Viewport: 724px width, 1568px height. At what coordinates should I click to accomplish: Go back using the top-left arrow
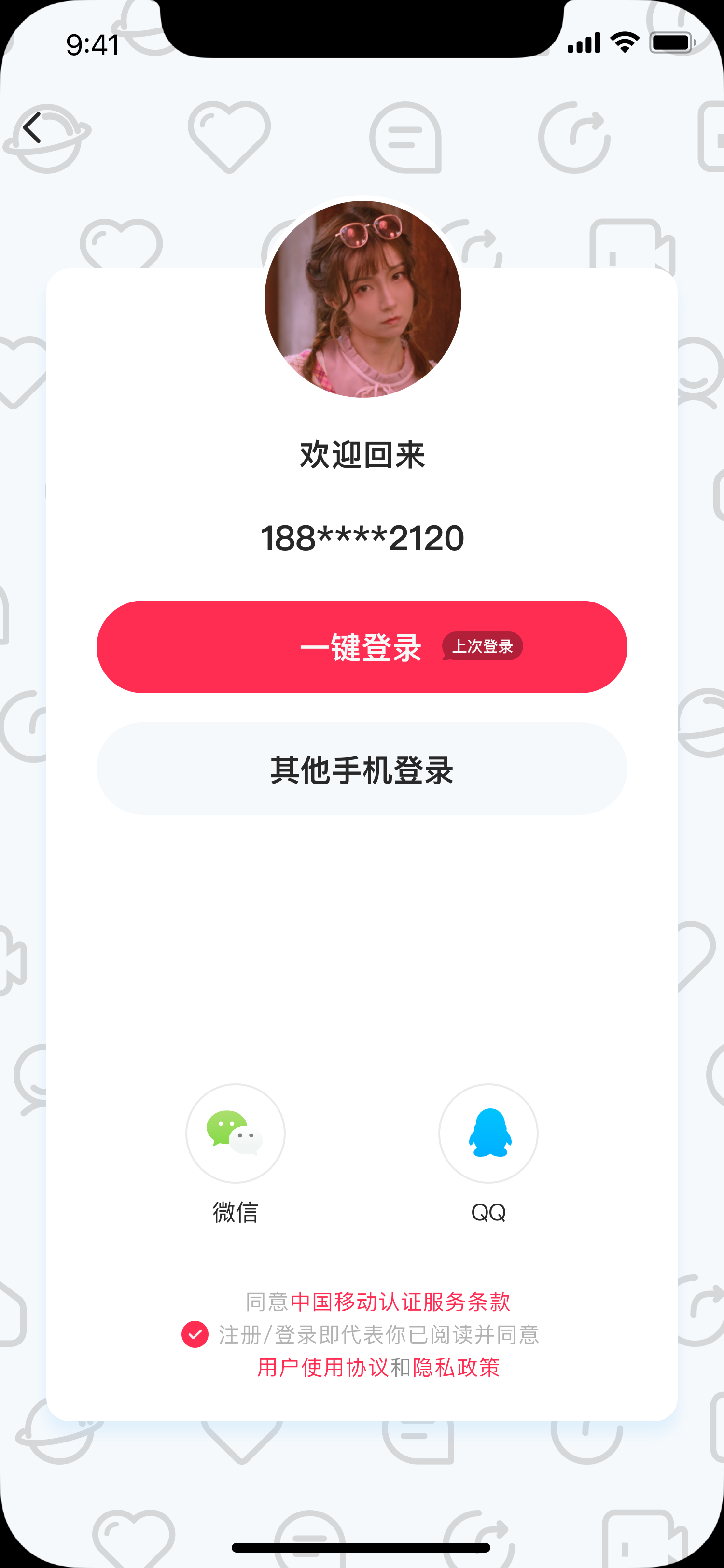[x=32, y=128]
